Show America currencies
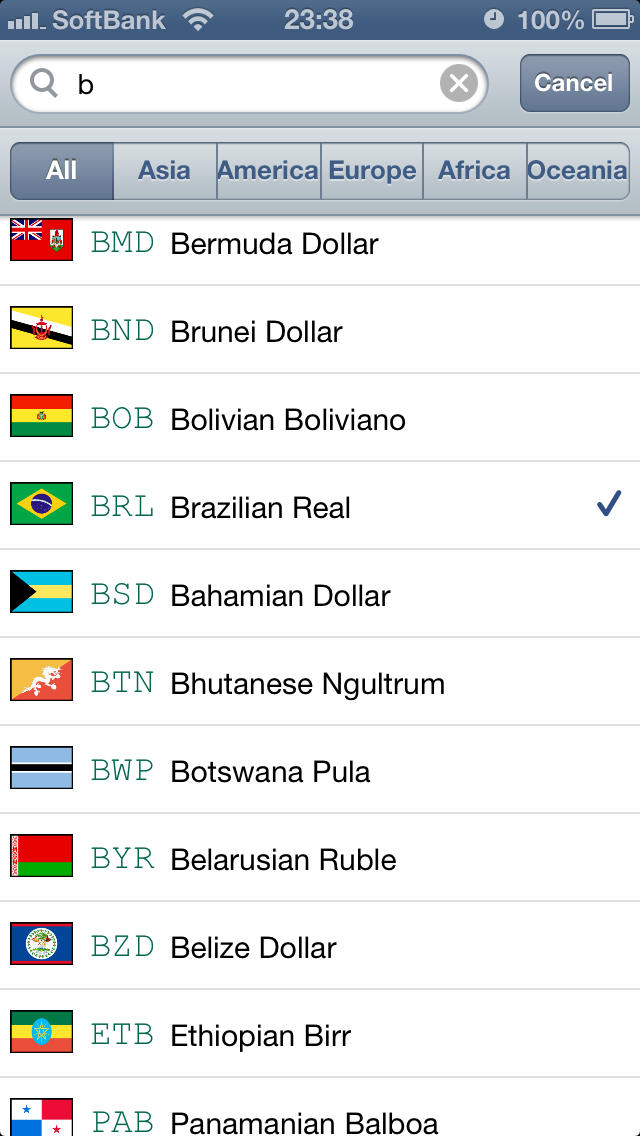This screenshot has width=640, height=1136. point(268,171)
